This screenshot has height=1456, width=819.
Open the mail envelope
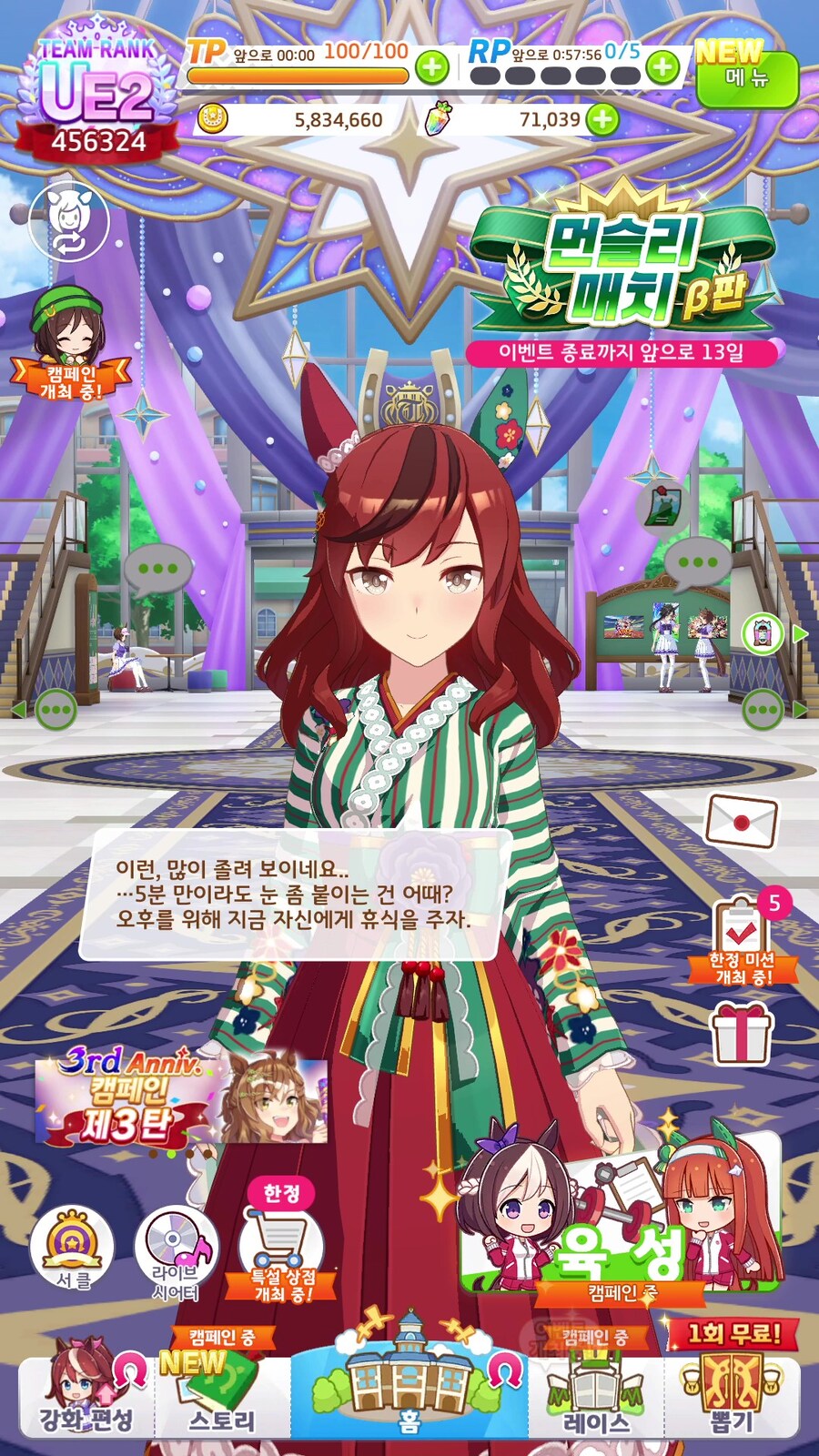742,819
